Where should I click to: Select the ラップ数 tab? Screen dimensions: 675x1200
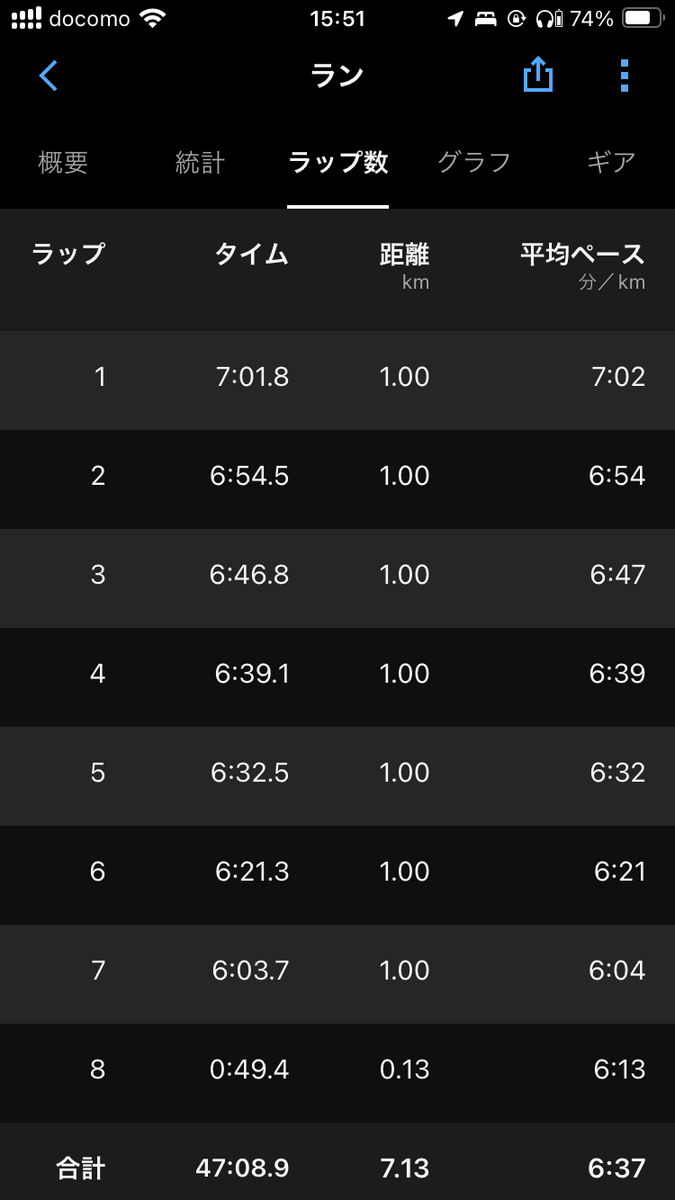point(338,163)
